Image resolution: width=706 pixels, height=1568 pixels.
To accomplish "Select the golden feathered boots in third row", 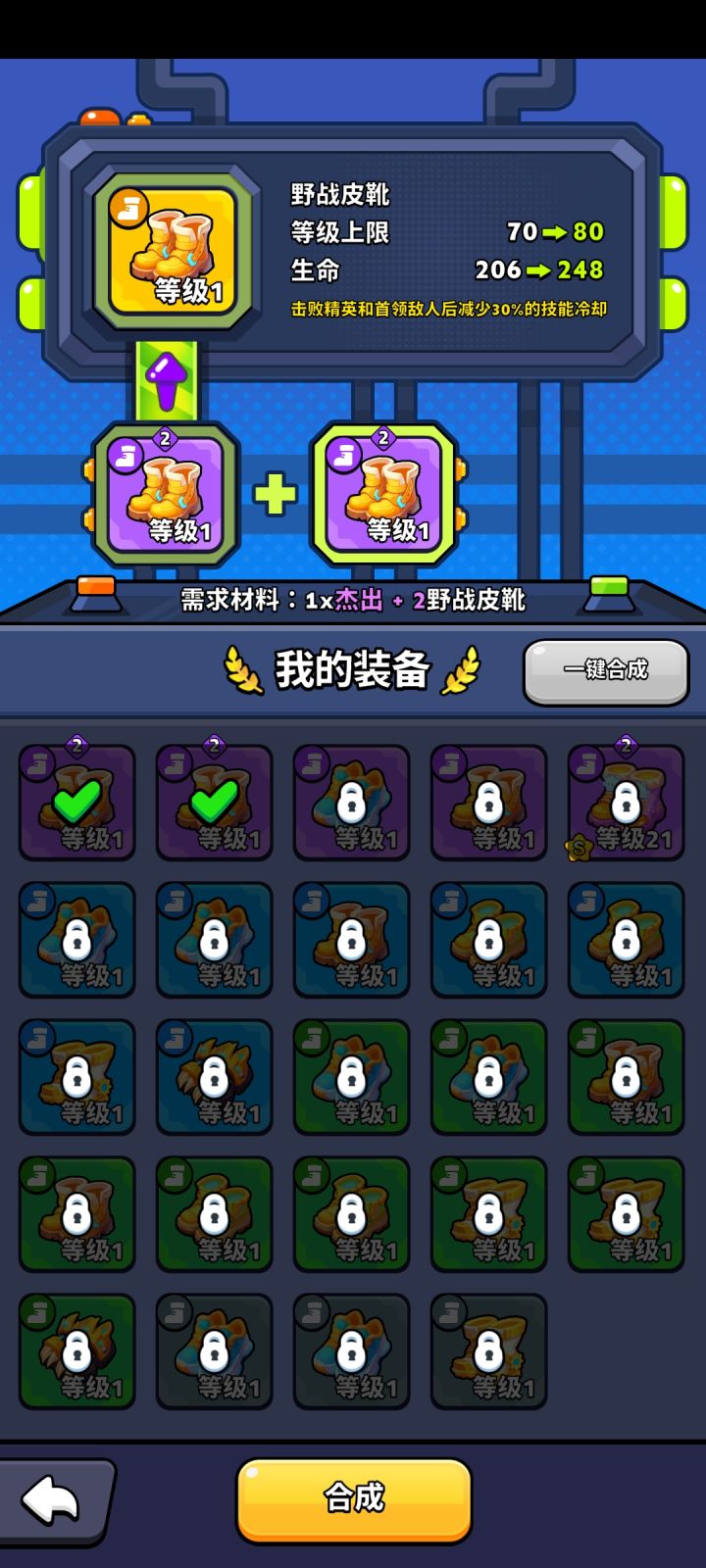I will coord(214,1075).
